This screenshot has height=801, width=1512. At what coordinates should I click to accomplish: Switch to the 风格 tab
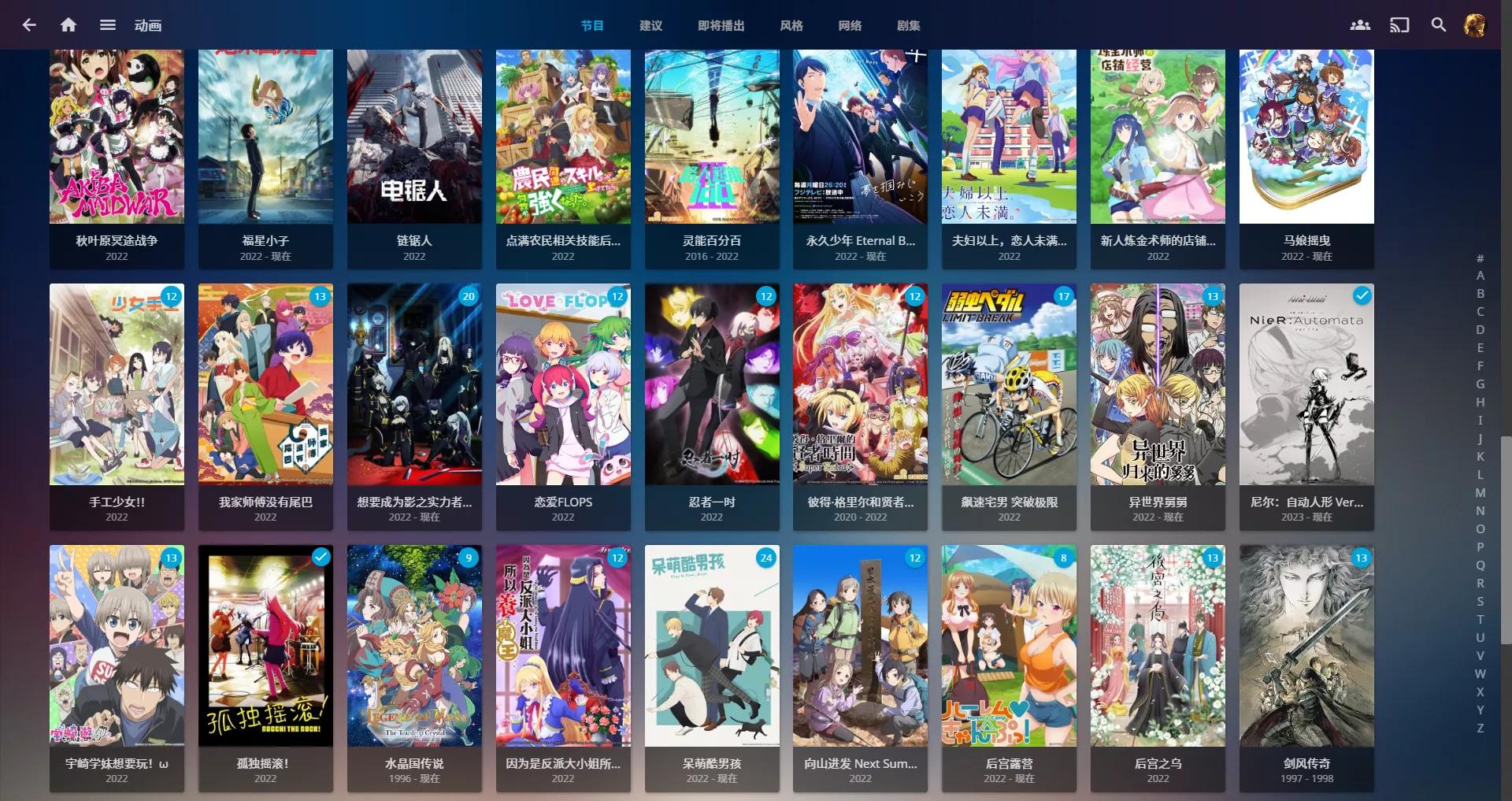tap(791, 25)
